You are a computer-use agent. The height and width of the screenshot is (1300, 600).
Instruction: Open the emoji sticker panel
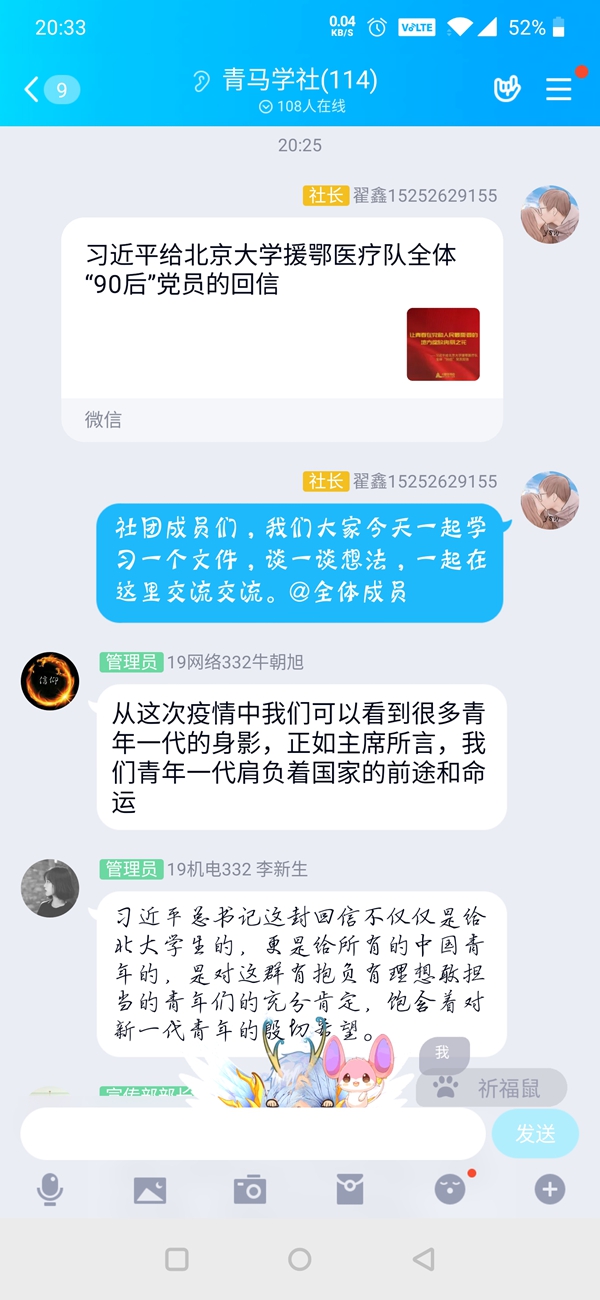point(450,1189)
